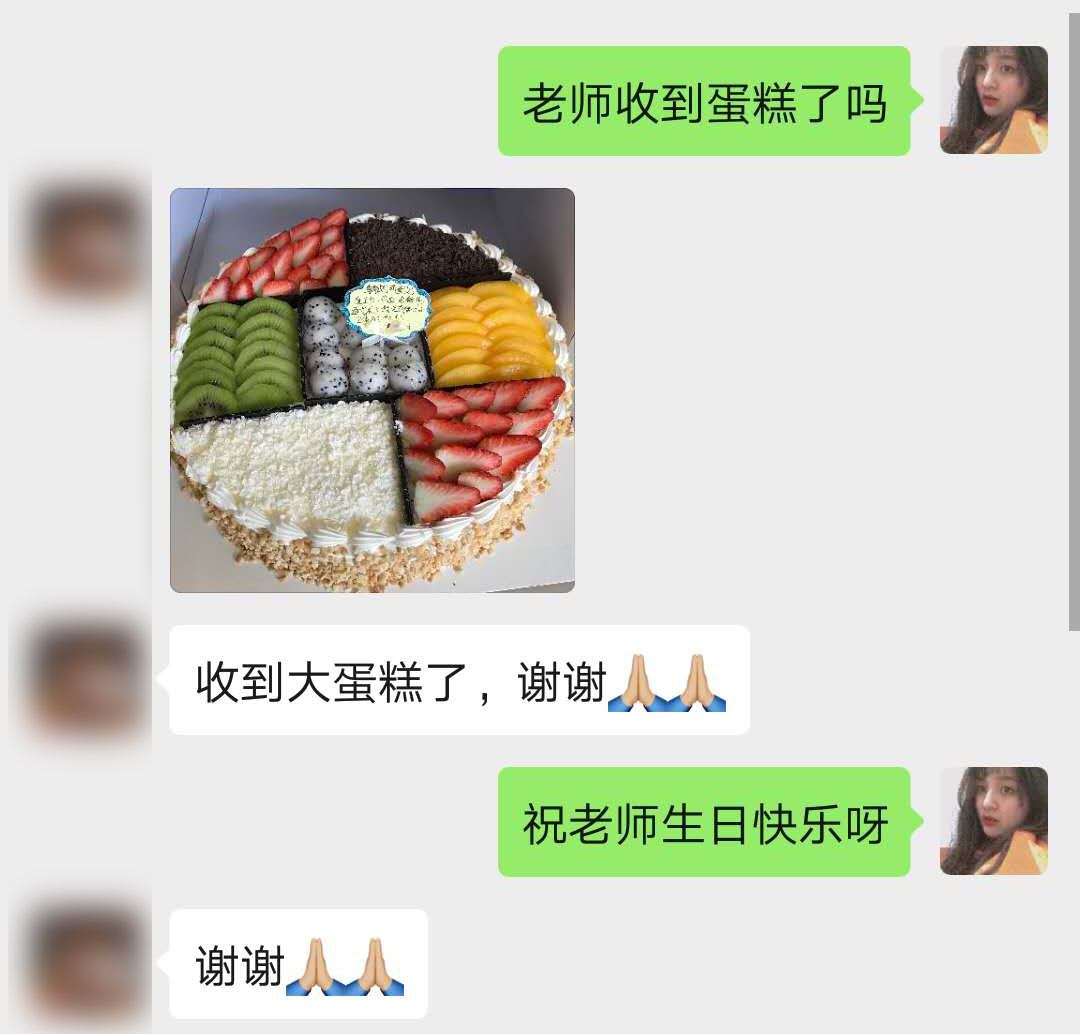Open the cake photo message
Viewport: 1080px width, 1034px height.
click(x=372, y=390)
